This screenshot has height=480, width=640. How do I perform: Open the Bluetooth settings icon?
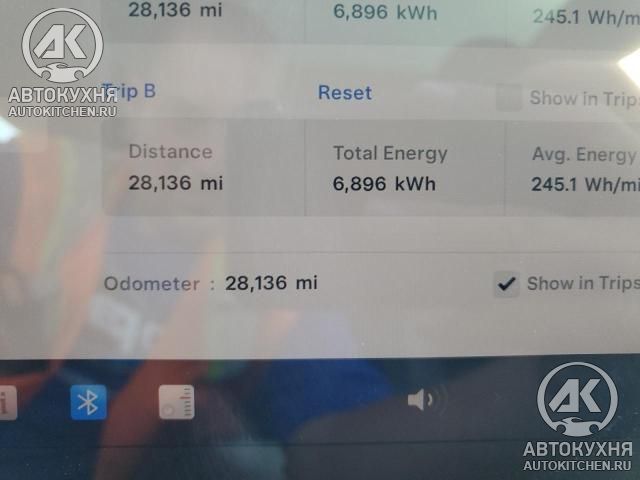88,402
